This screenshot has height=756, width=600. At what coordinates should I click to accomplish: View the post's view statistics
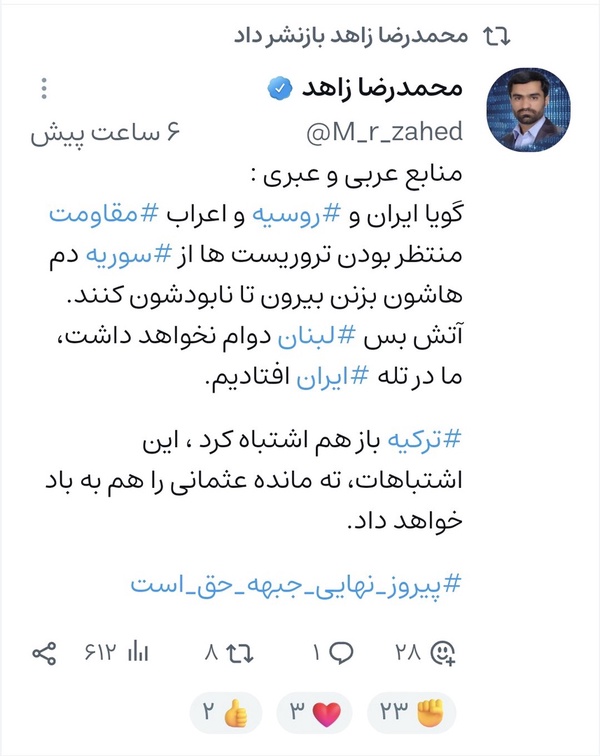pyautogui.click(x=138, y=653)
